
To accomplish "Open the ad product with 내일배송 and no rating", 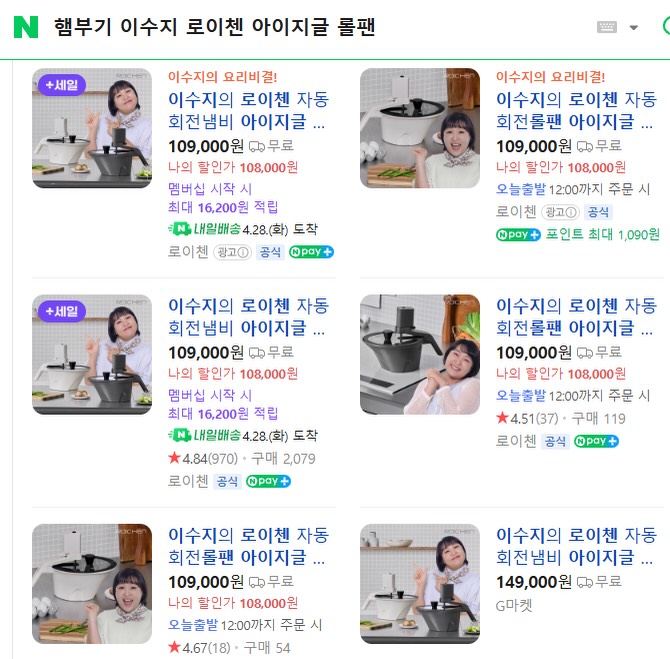I will click(247, 110).
